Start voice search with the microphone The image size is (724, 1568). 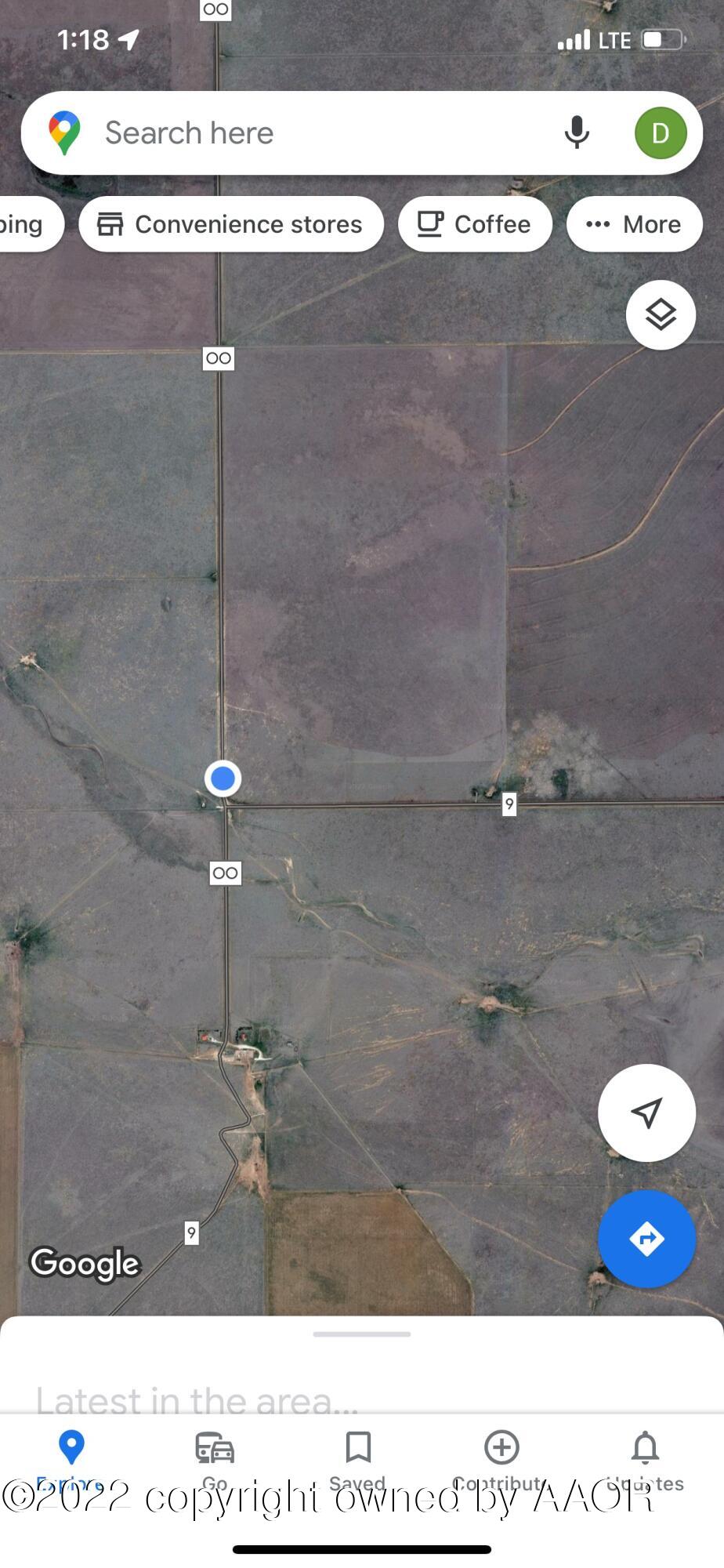[x=577, y=132]
